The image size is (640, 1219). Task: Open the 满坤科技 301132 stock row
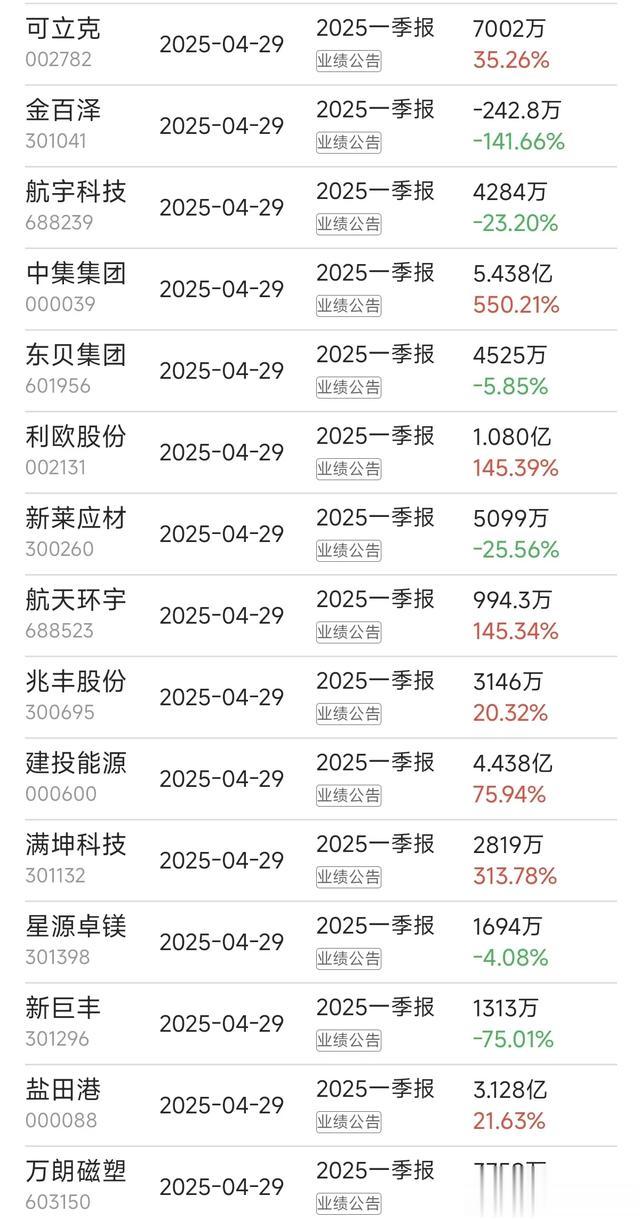(320, 861)
